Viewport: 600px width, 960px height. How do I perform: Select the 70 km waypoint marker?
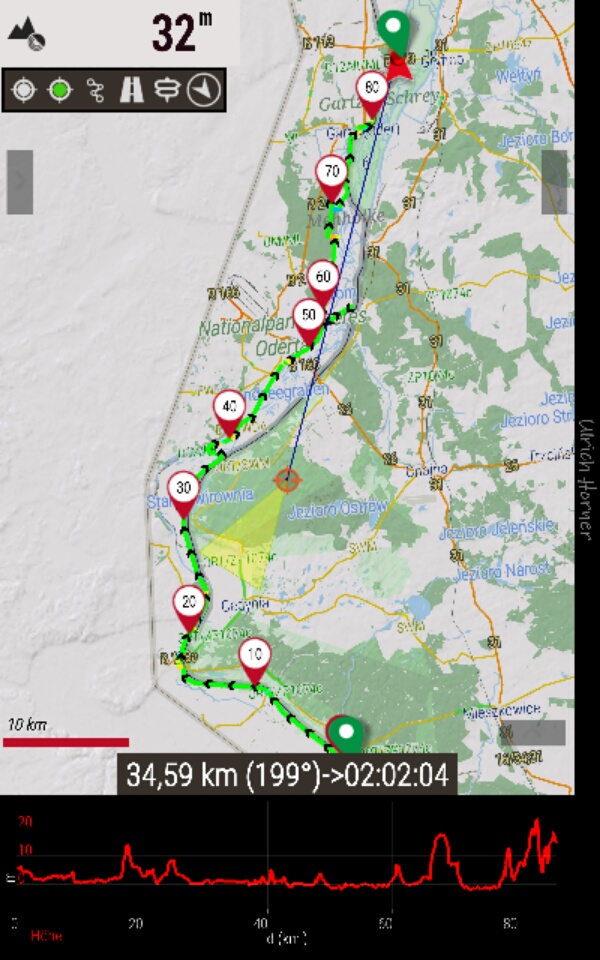tap(332, 179)
